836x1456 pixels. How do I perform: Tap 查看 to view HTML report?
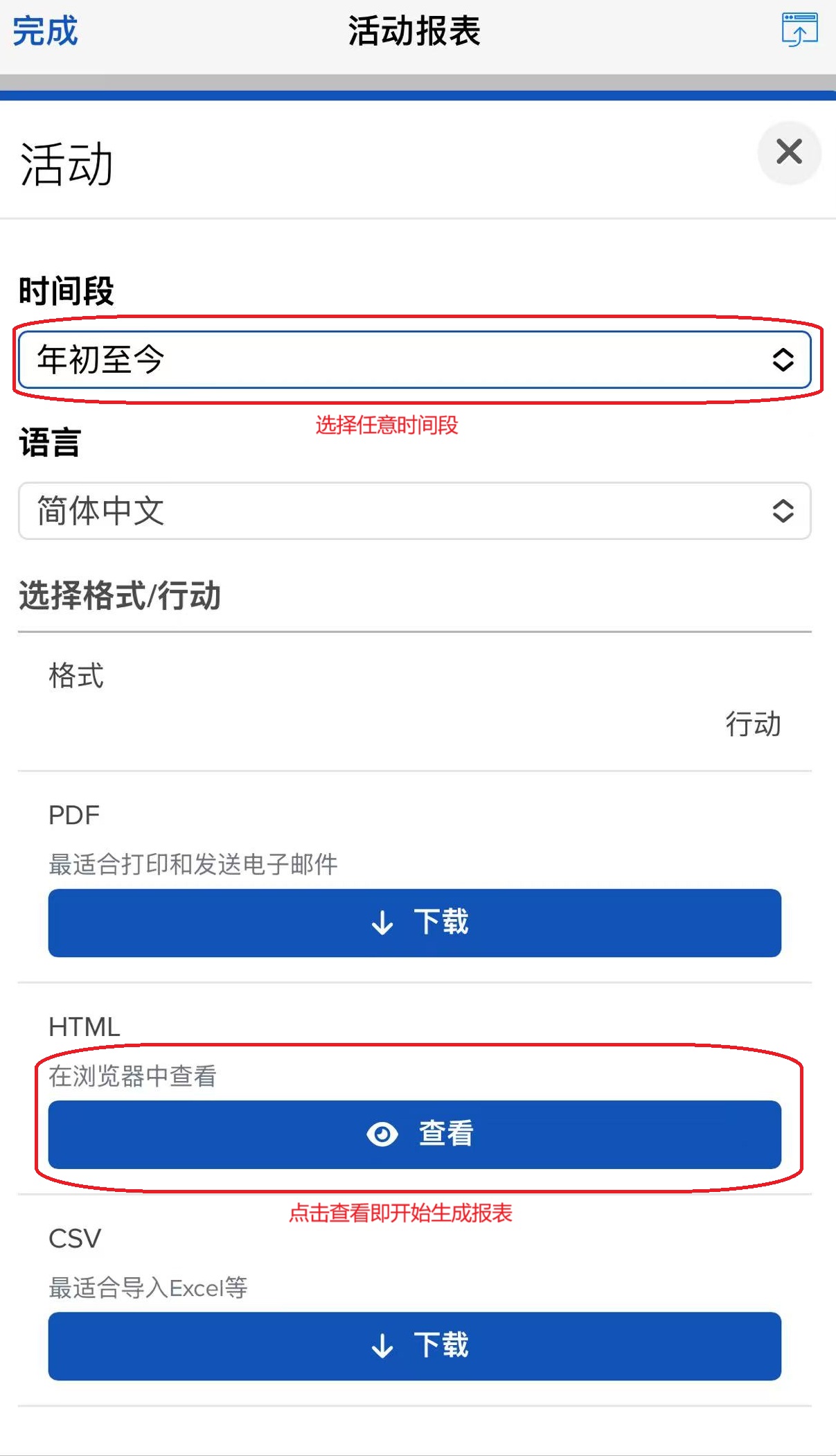click(414, 1134)
